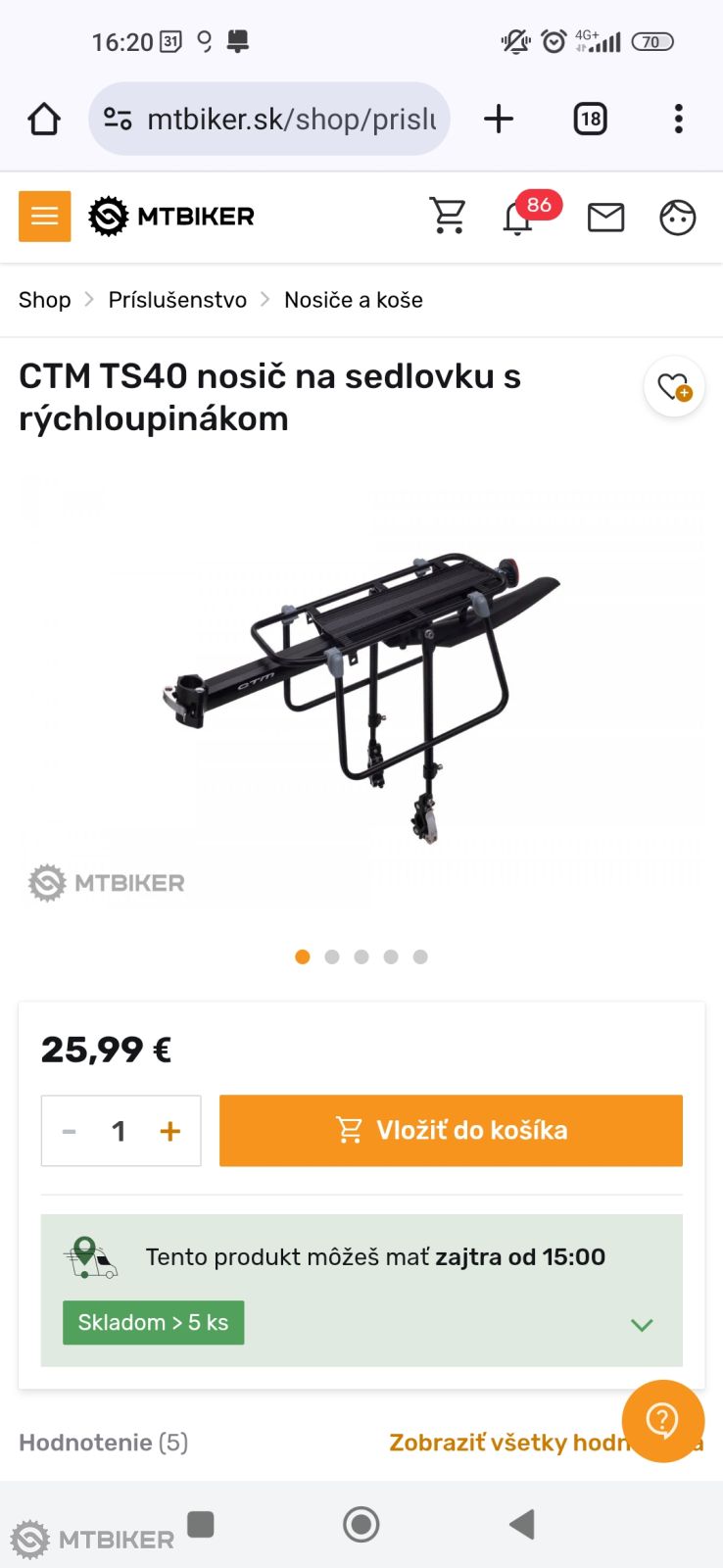
Task: Open the orange help chat bubble
Action: pyautogui.click(x=663, y=1420)
